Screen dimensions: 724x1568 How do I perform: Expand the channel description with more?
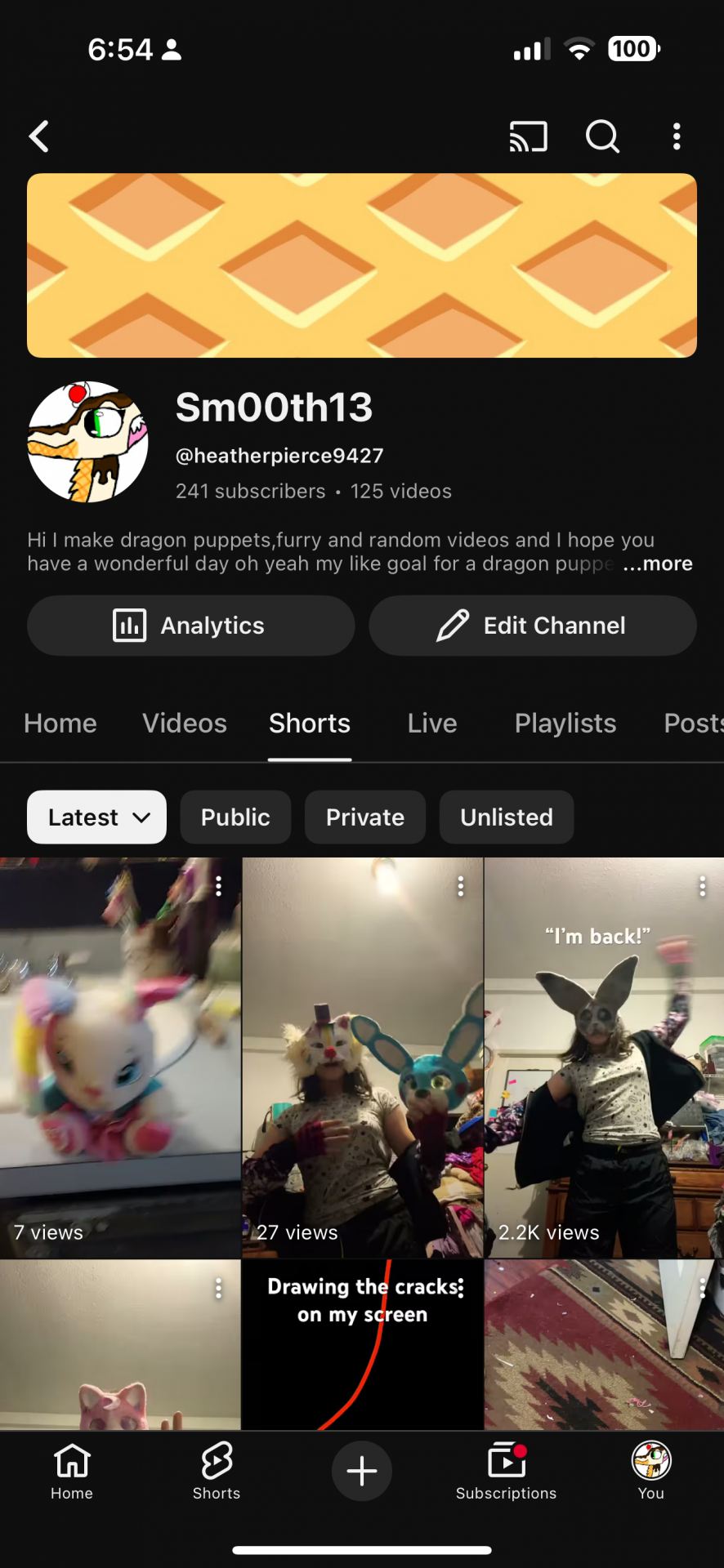point(658,563)
